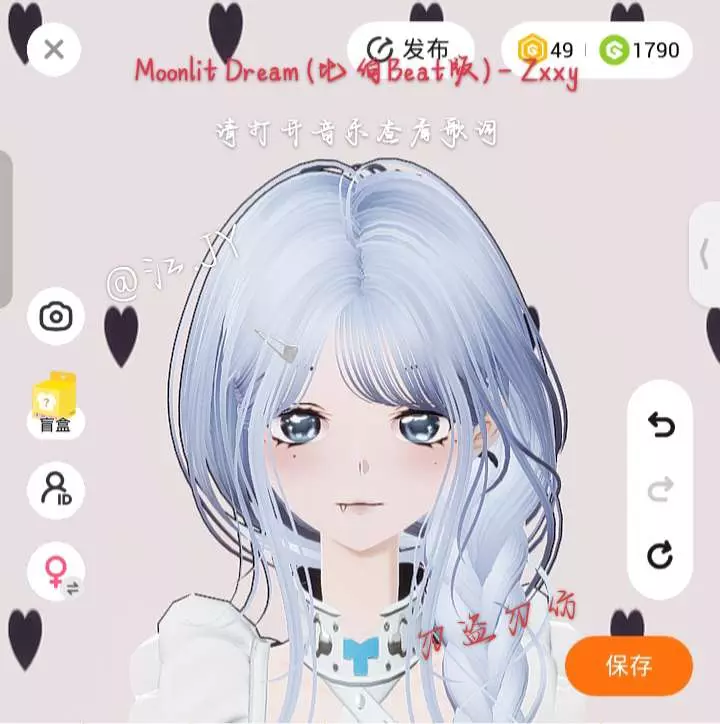Tap the 发布 publish button

click(410, 50)
